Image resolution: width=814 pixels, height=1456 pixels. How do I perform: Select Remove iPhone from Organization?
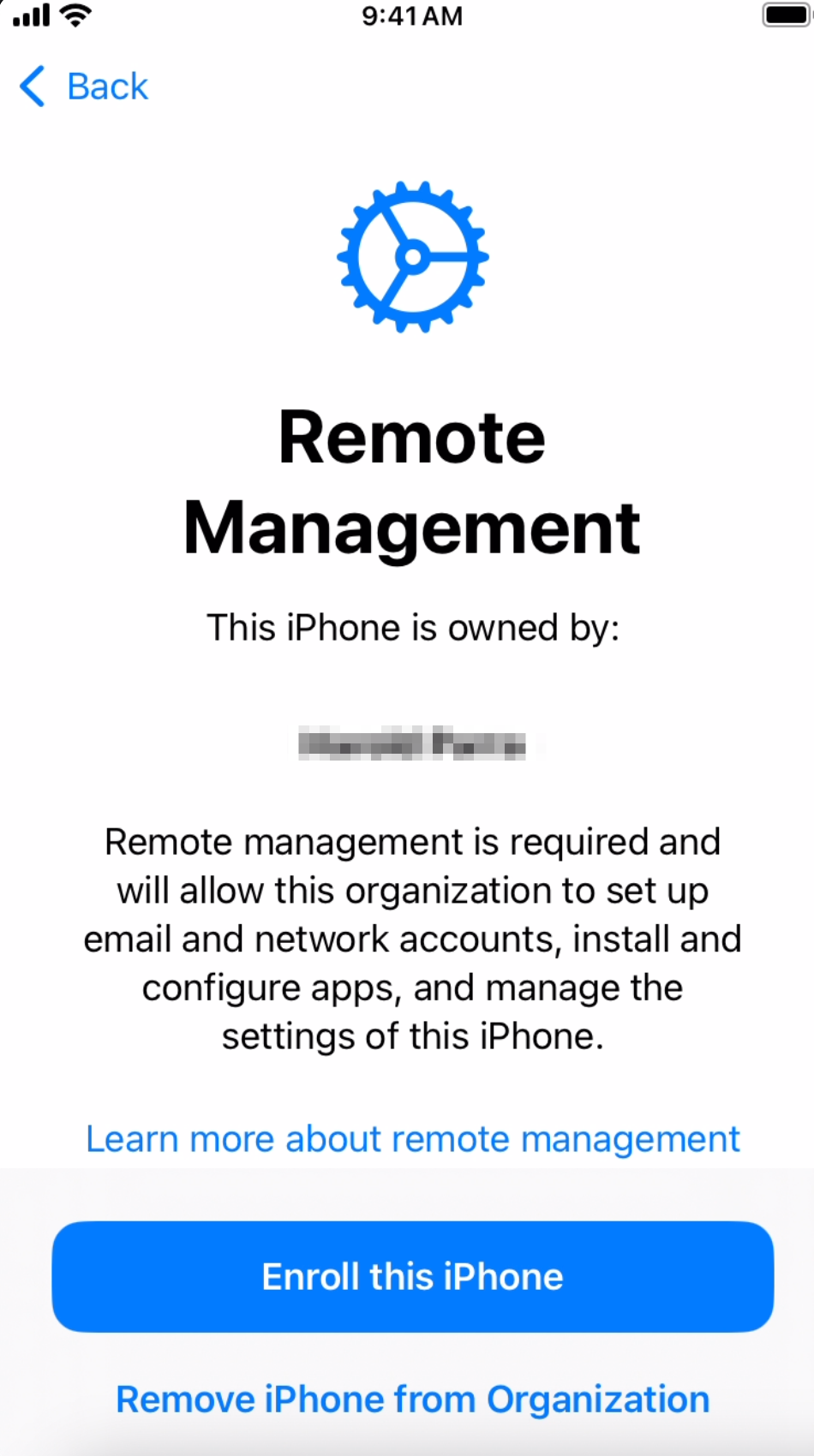412,1399
